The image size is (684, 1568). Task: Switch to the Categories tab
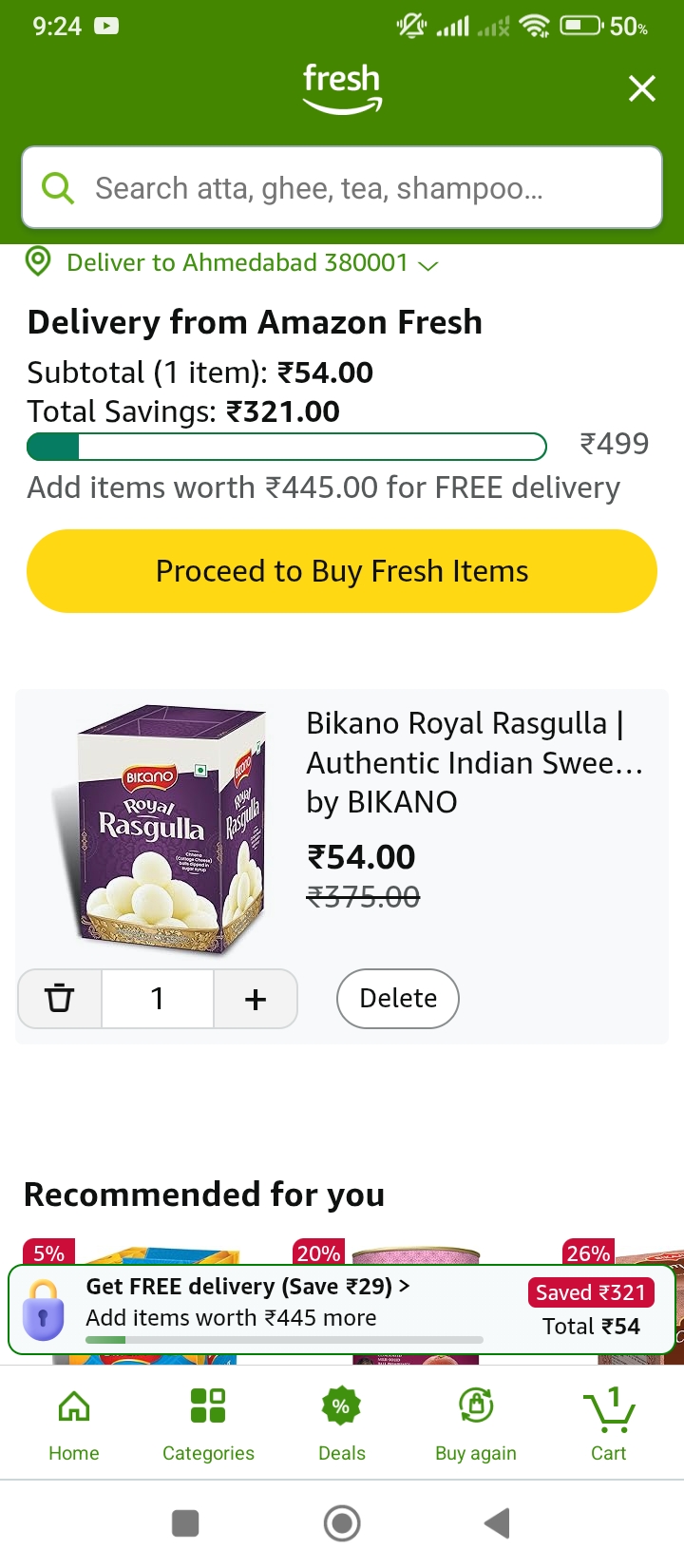click(208, 1423)
